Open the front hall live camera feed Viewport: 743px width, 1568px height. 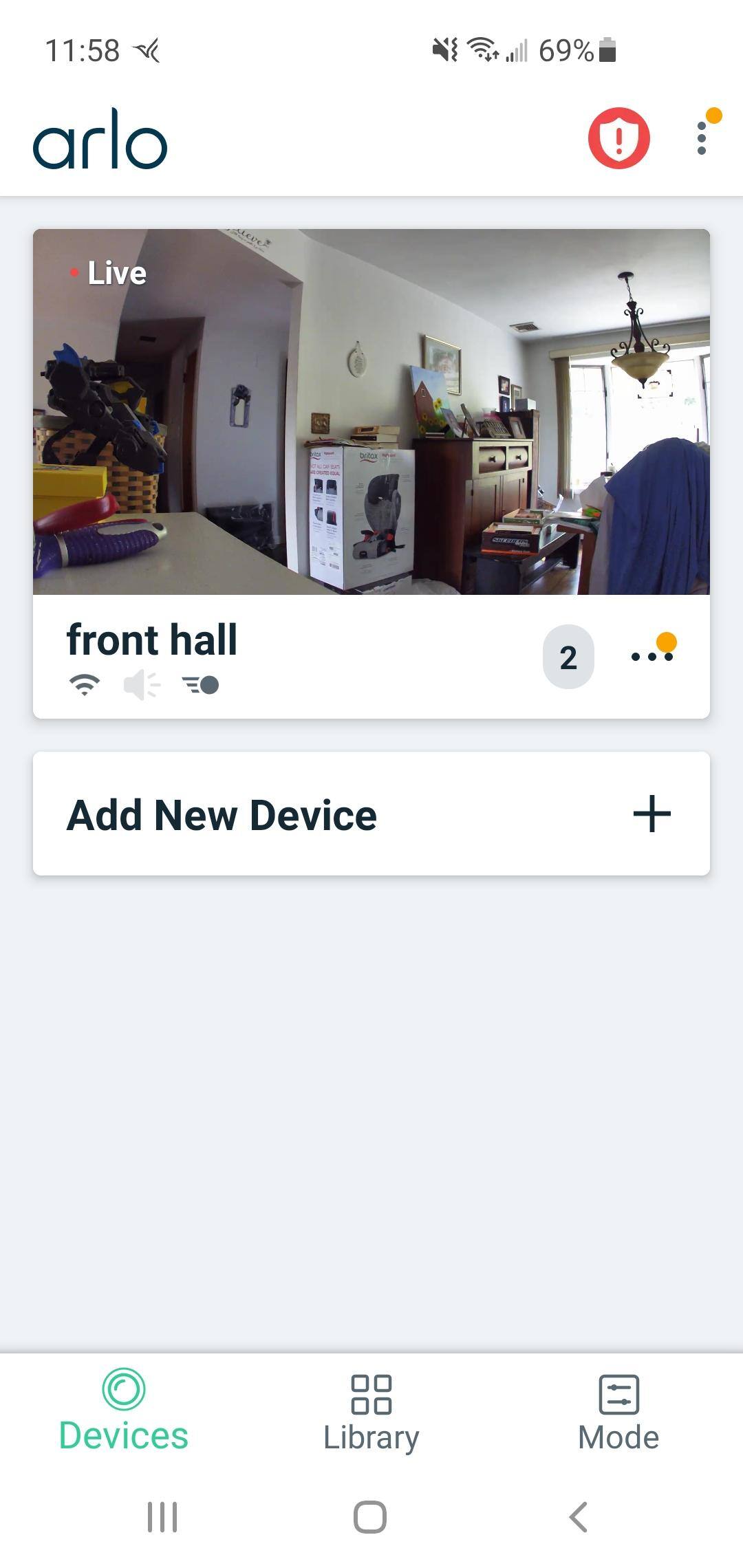pos(371,411)
